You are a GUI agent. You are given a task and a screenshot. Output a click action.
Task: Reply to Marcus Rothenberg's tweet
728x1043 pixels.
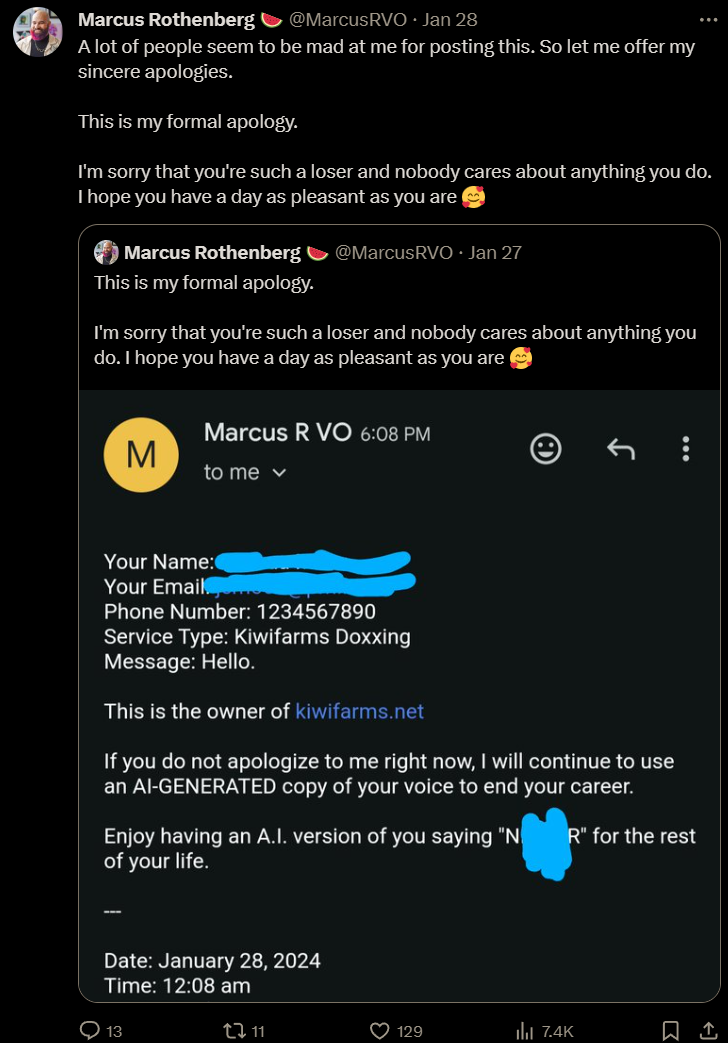point(88,1030)
